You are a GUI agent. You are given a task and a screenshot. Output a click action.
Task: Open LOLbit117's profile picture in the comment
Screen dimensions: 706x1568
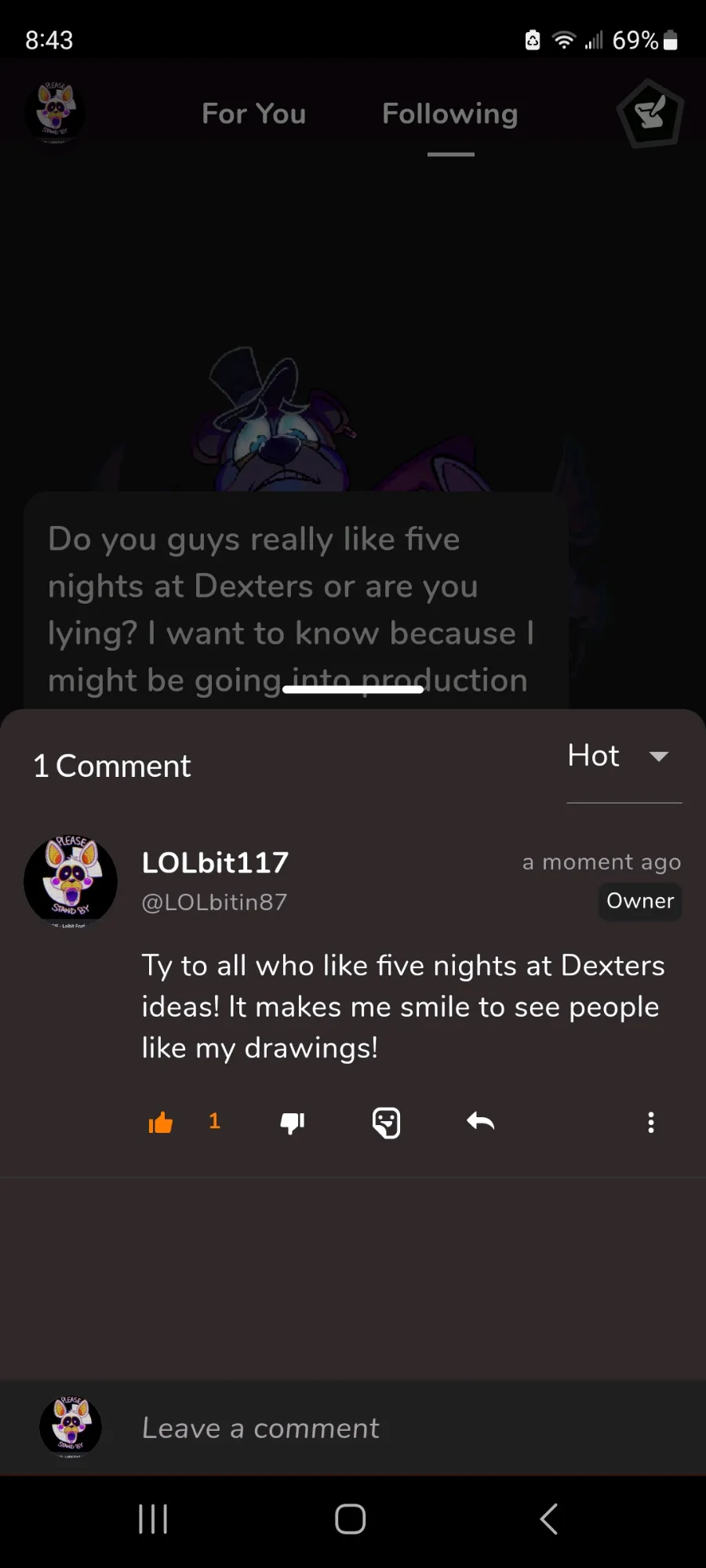pyautogui.click(x=71, y=881)
